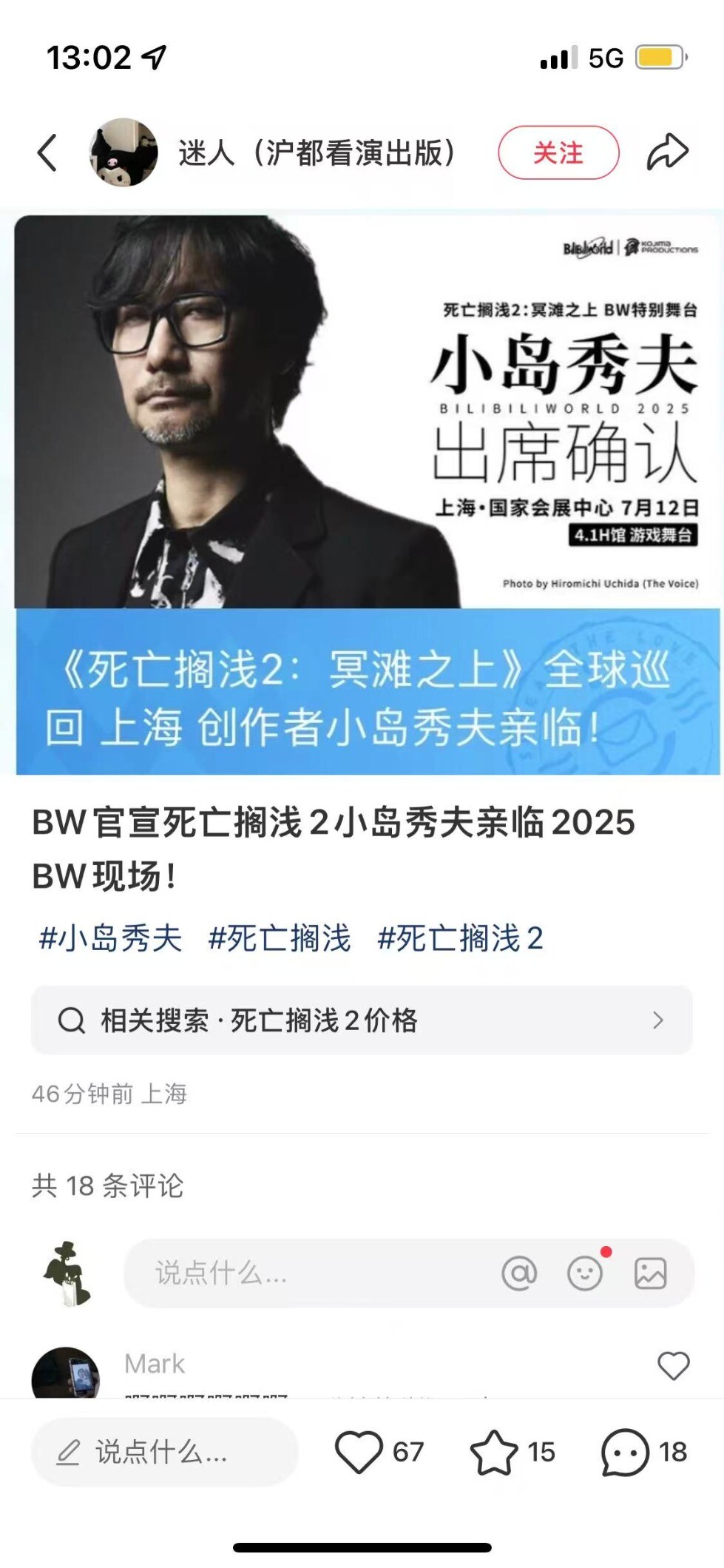Open related search 死亡搁浅2价格

[362, 1020]
